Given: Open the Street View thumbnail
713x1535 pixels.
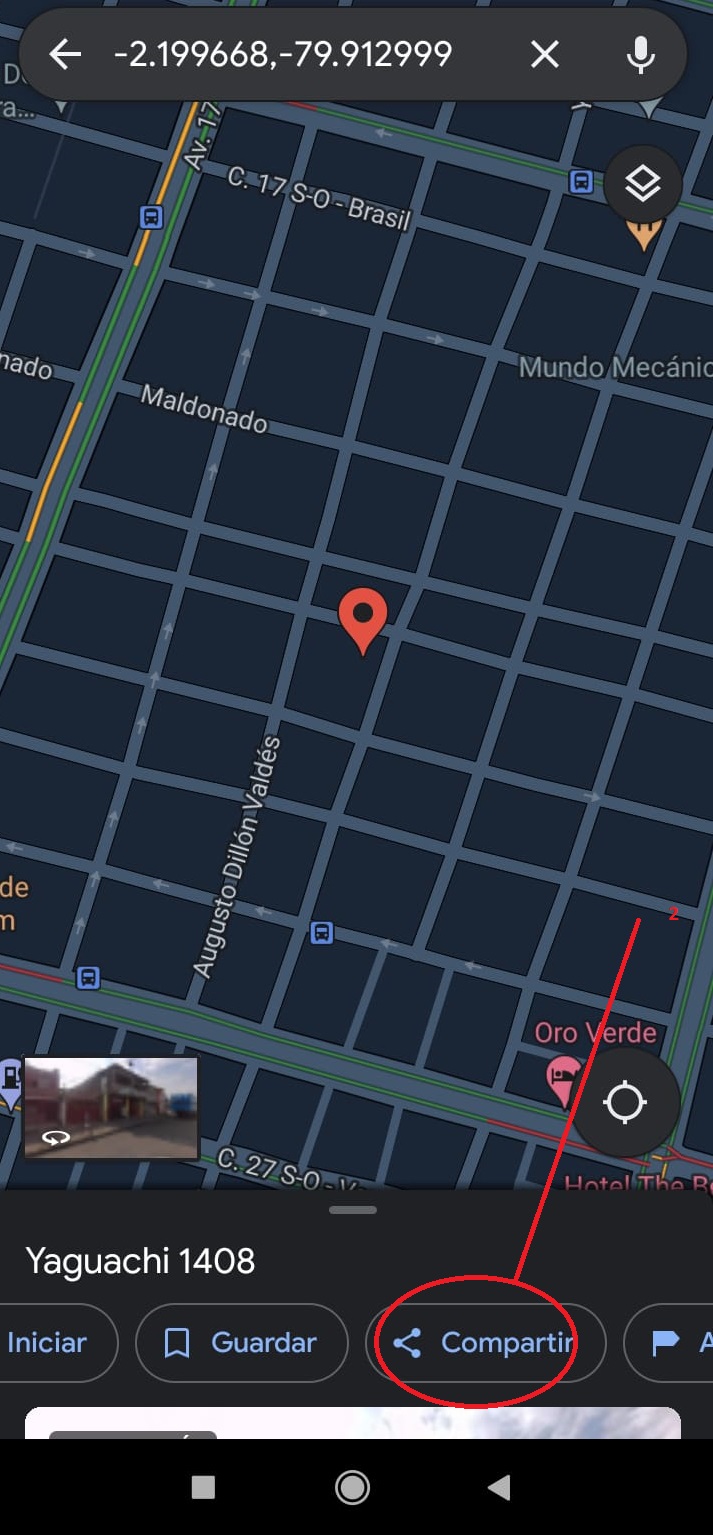Looking at the screenshot, I should click(x=111, y=1108).
